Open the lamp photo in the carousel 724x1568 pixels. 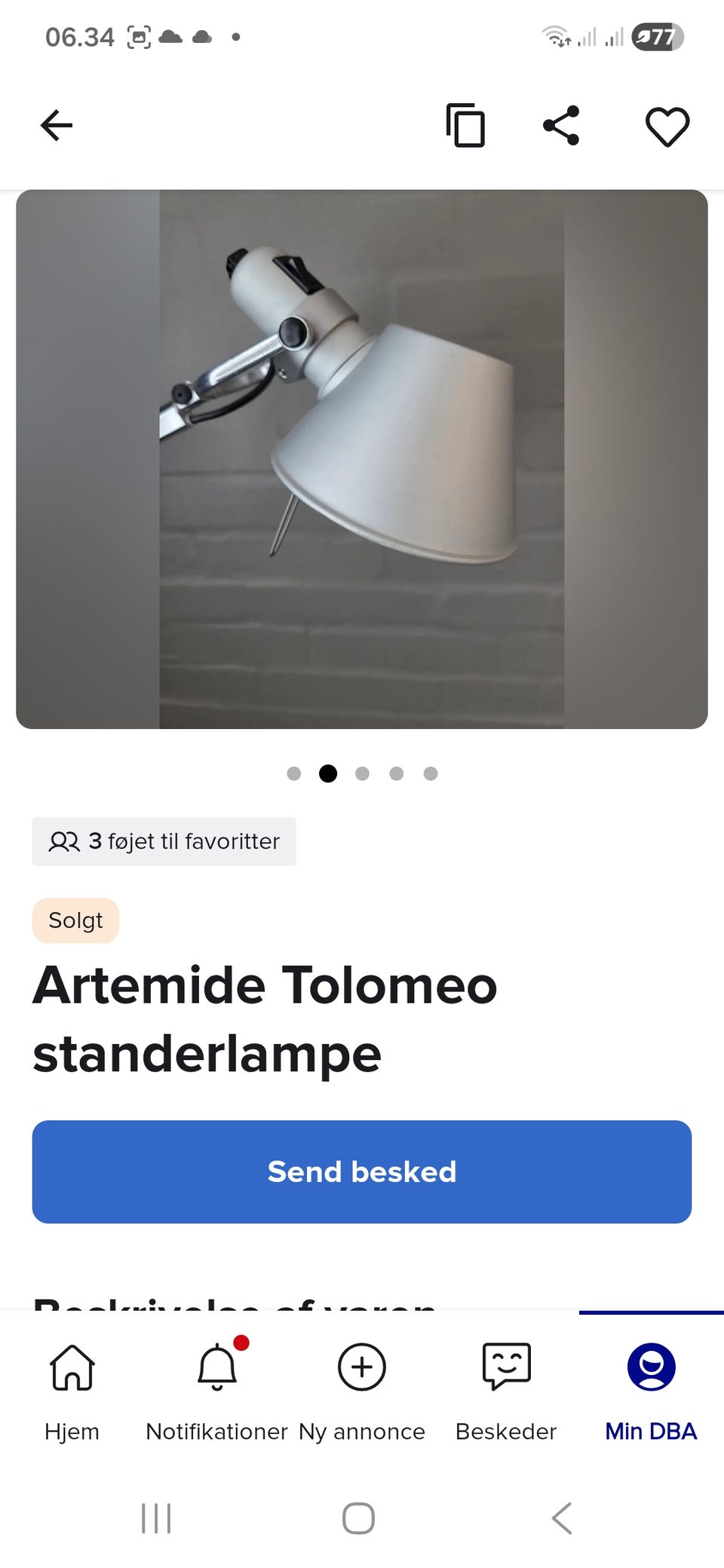pyautogui.click(x=361, y=460)
